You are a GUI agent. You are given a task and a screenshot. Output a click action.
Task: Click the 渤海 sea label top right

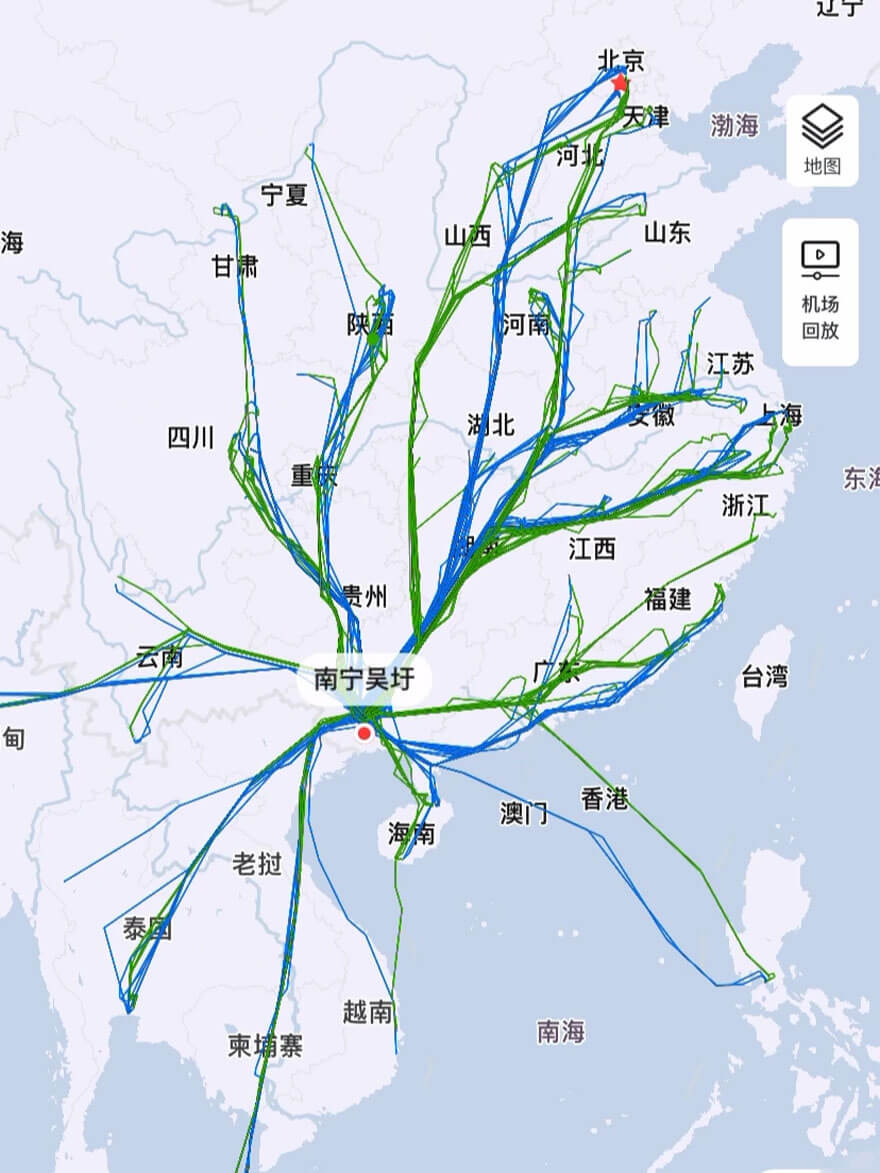point(737,124)
